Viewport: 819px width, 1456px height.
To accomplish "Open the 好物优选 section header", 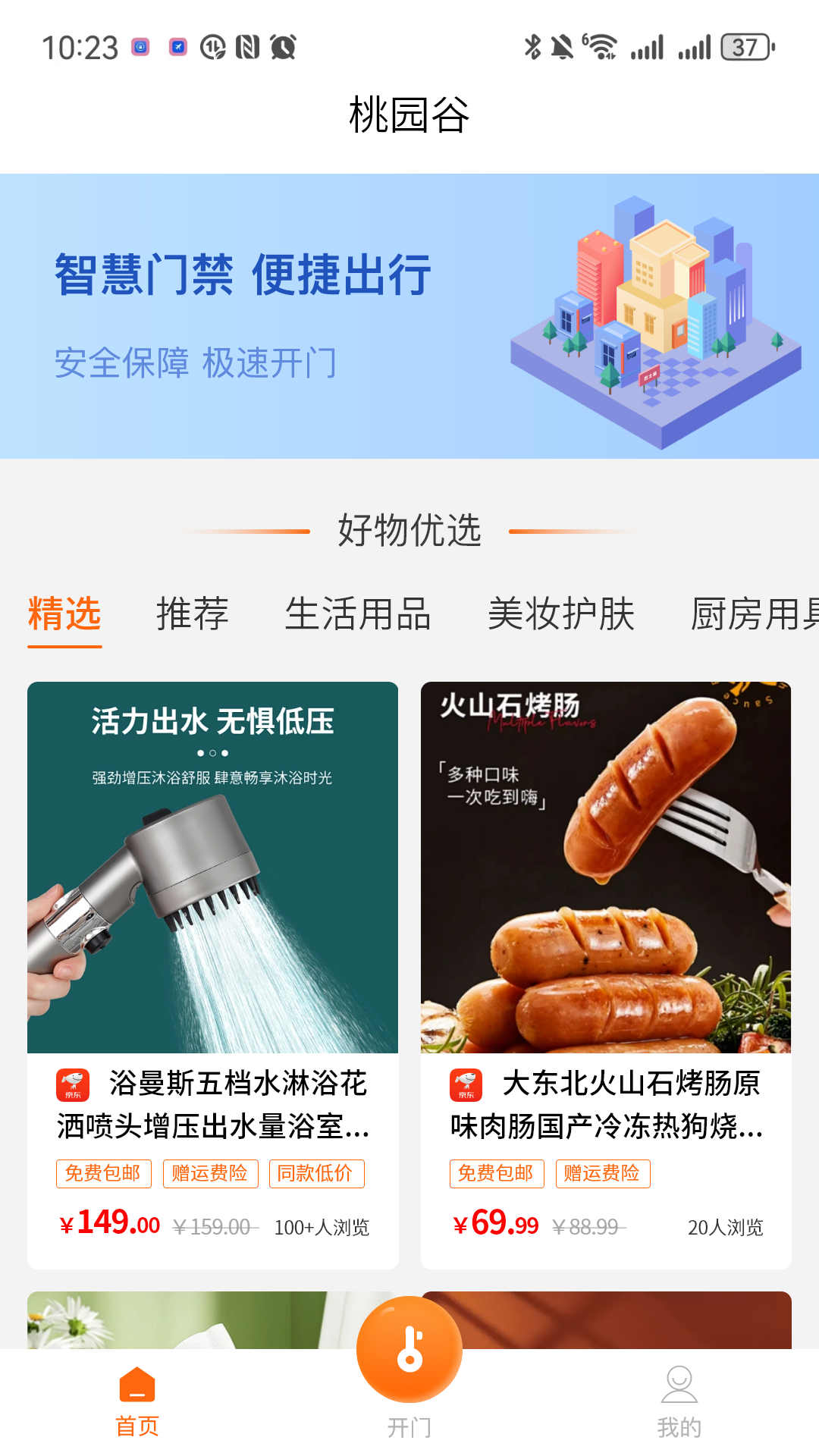I will (x=409, y=531).
